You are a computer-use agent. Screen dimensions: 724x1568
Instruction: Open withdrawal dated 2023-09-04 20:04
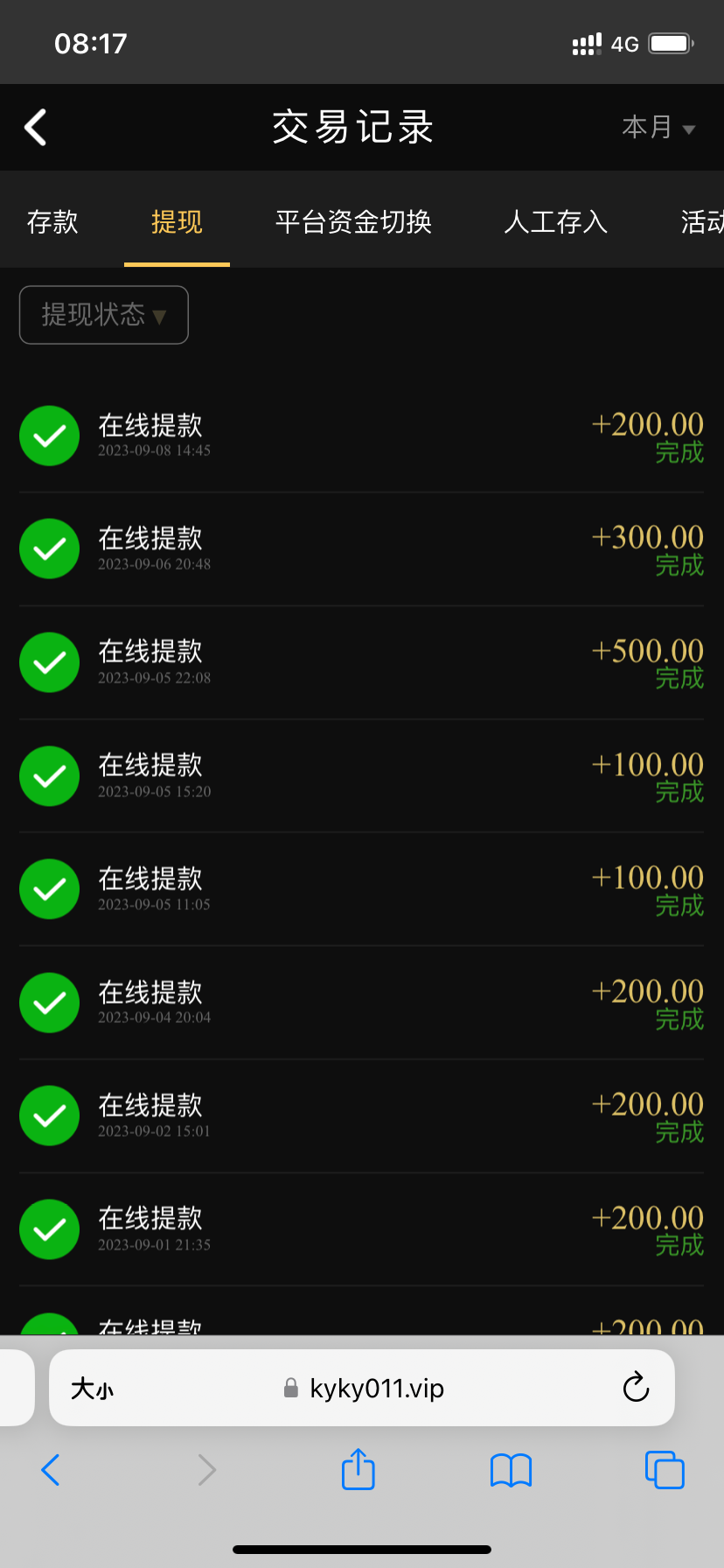361,1003
